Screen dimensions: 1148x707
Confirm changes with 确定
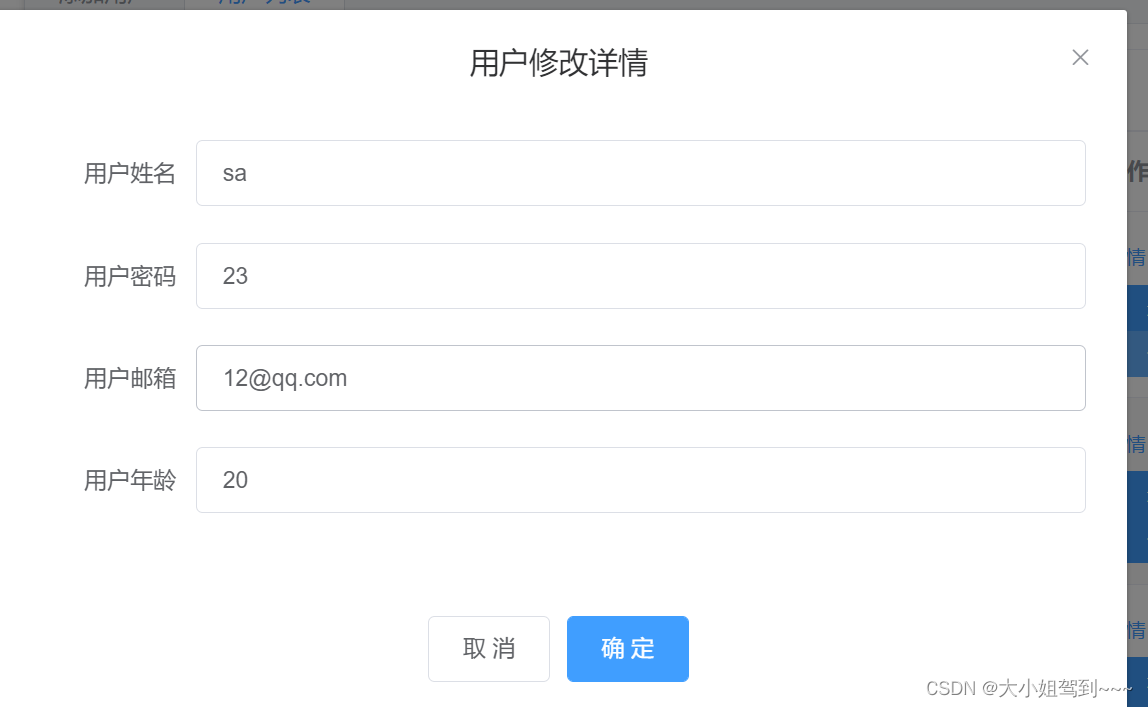click(628, 649)
